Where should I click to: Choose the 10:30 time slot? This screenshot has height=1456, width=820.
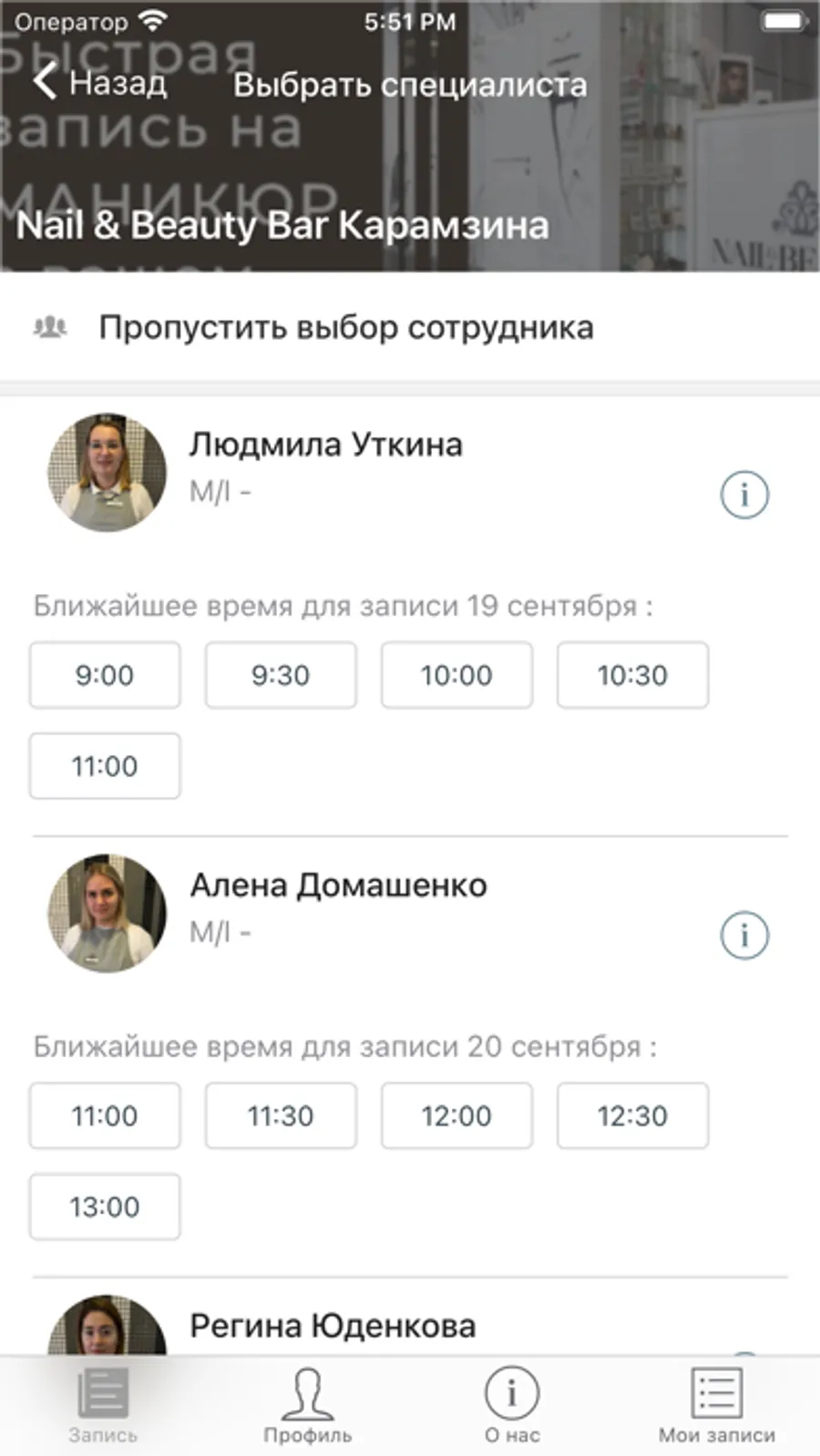pyautogui.click(x=632, y=675)
